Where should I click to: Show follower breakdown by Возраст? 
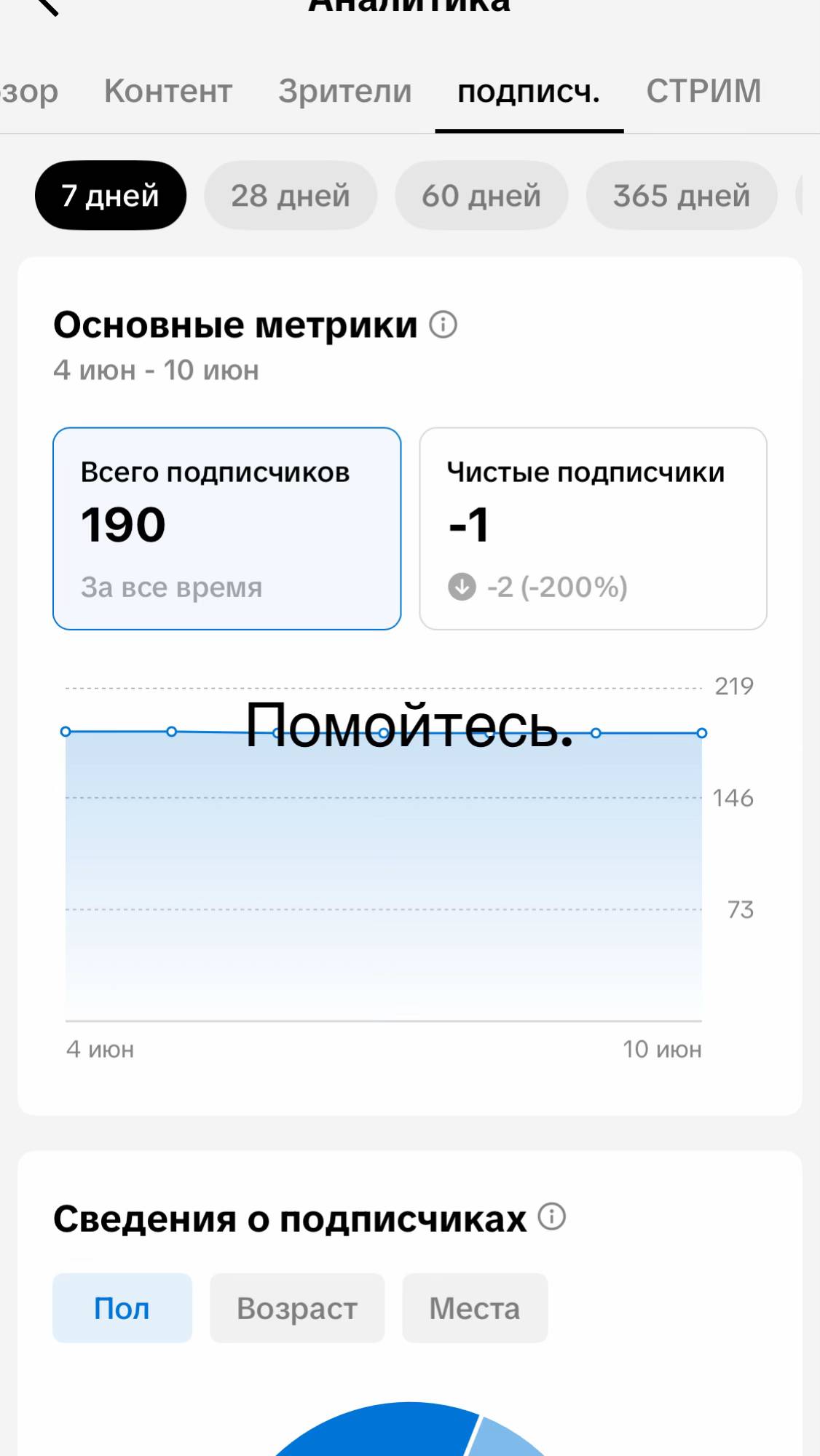pyautogui.click(x=297, y=1308)
